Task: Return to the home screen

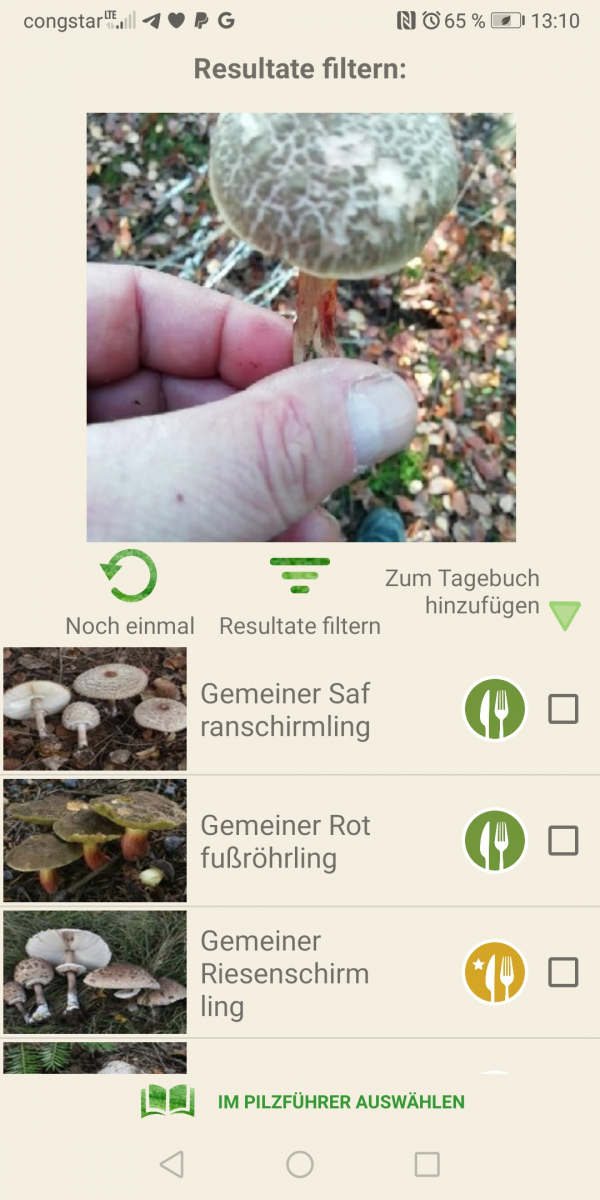Action: click(300, 1163)
